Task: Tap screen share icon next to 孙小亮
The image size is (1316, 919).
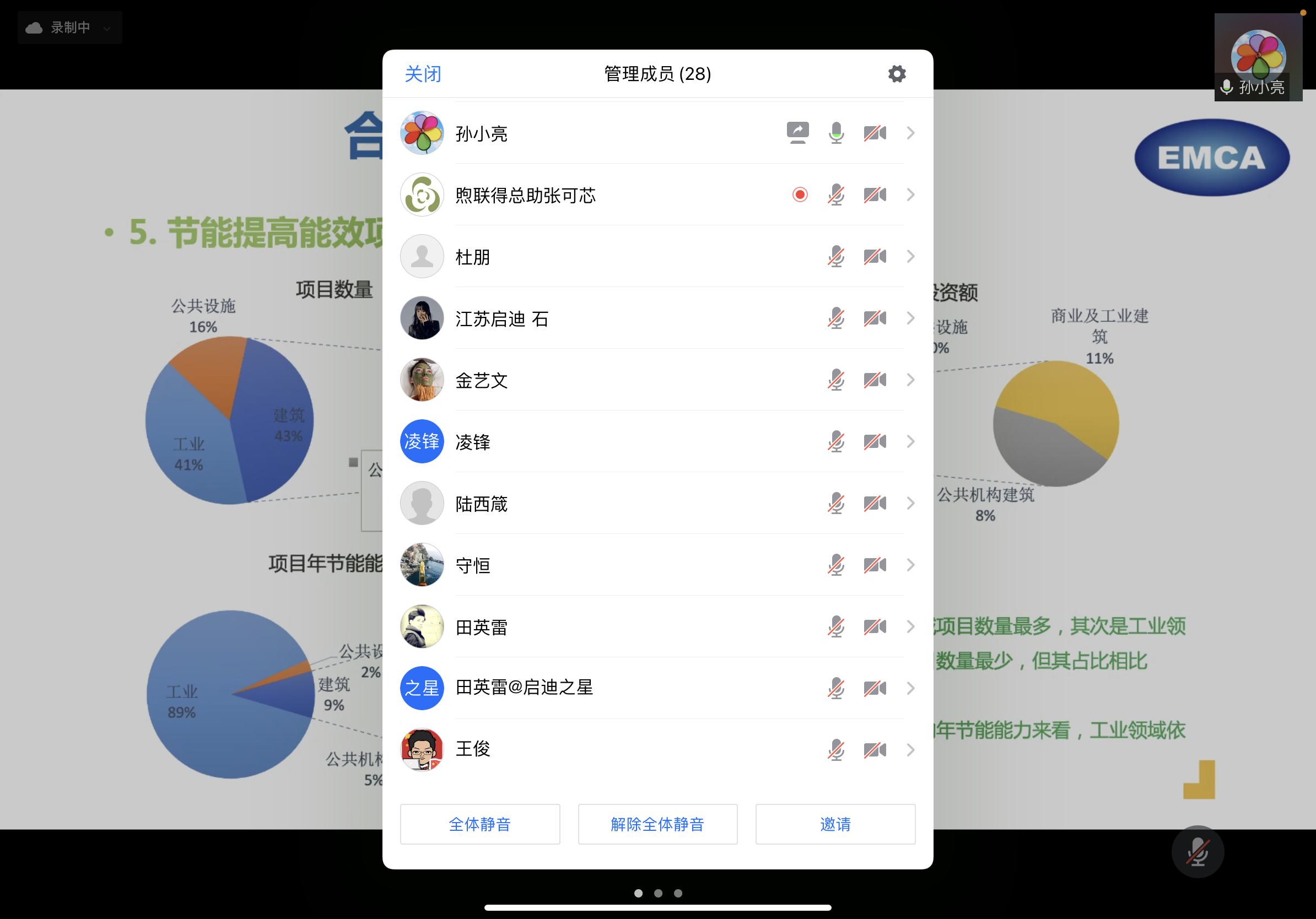Action: (x=797, y=133)
